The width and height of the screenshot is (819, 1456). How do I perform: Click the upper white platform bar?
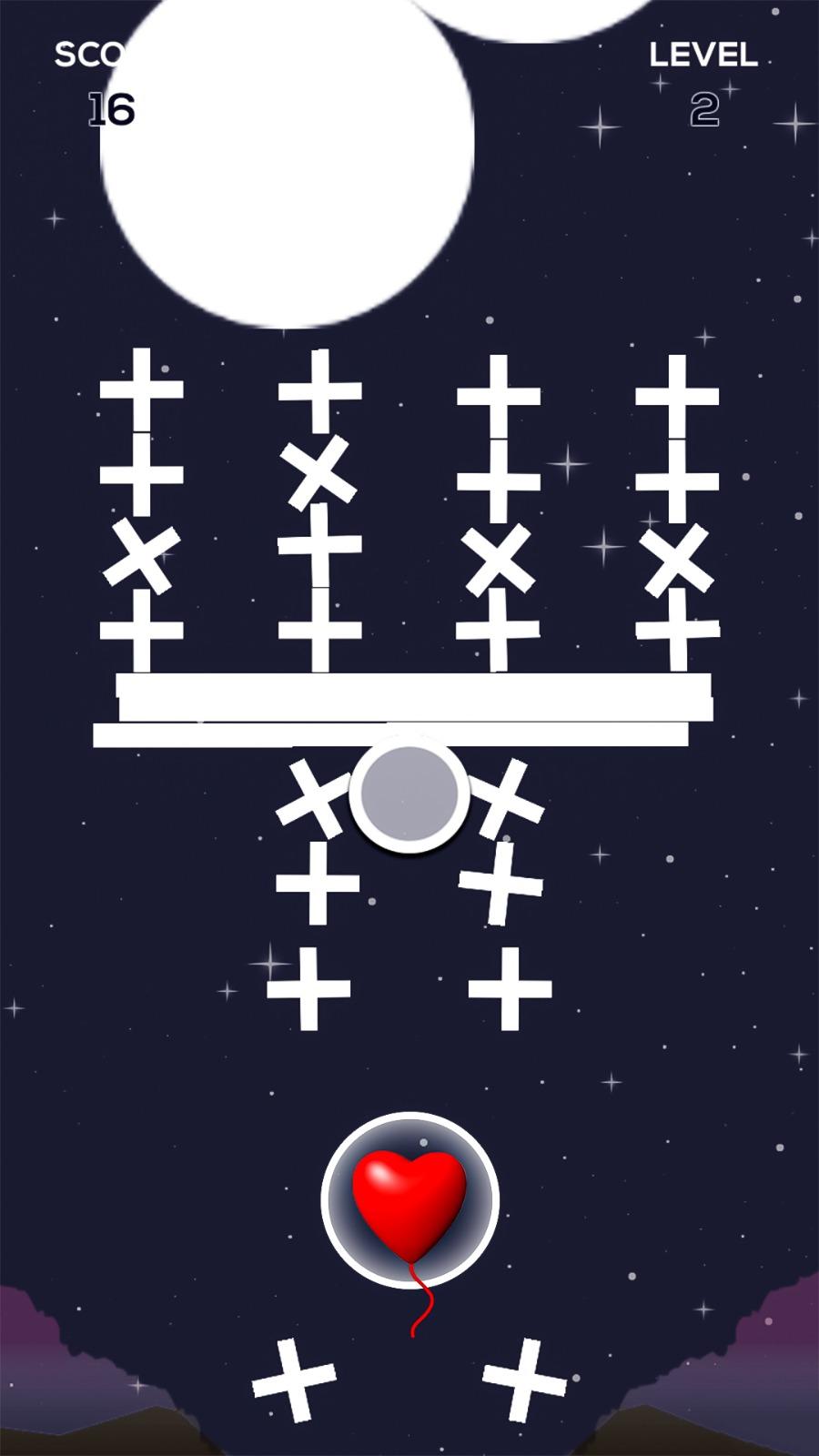tap(414, 696)
